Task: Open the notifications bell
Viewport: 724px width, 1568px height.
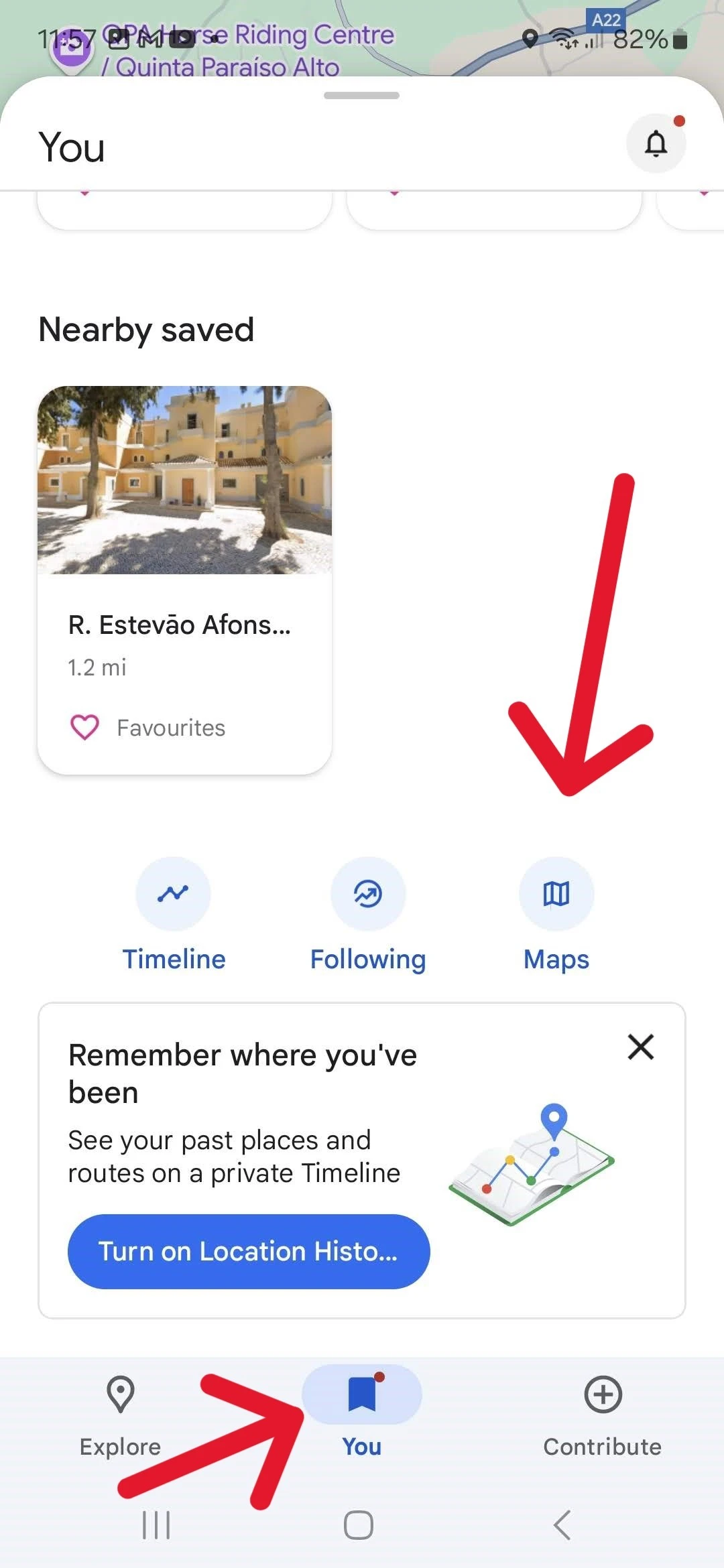Action: point(656,143)
